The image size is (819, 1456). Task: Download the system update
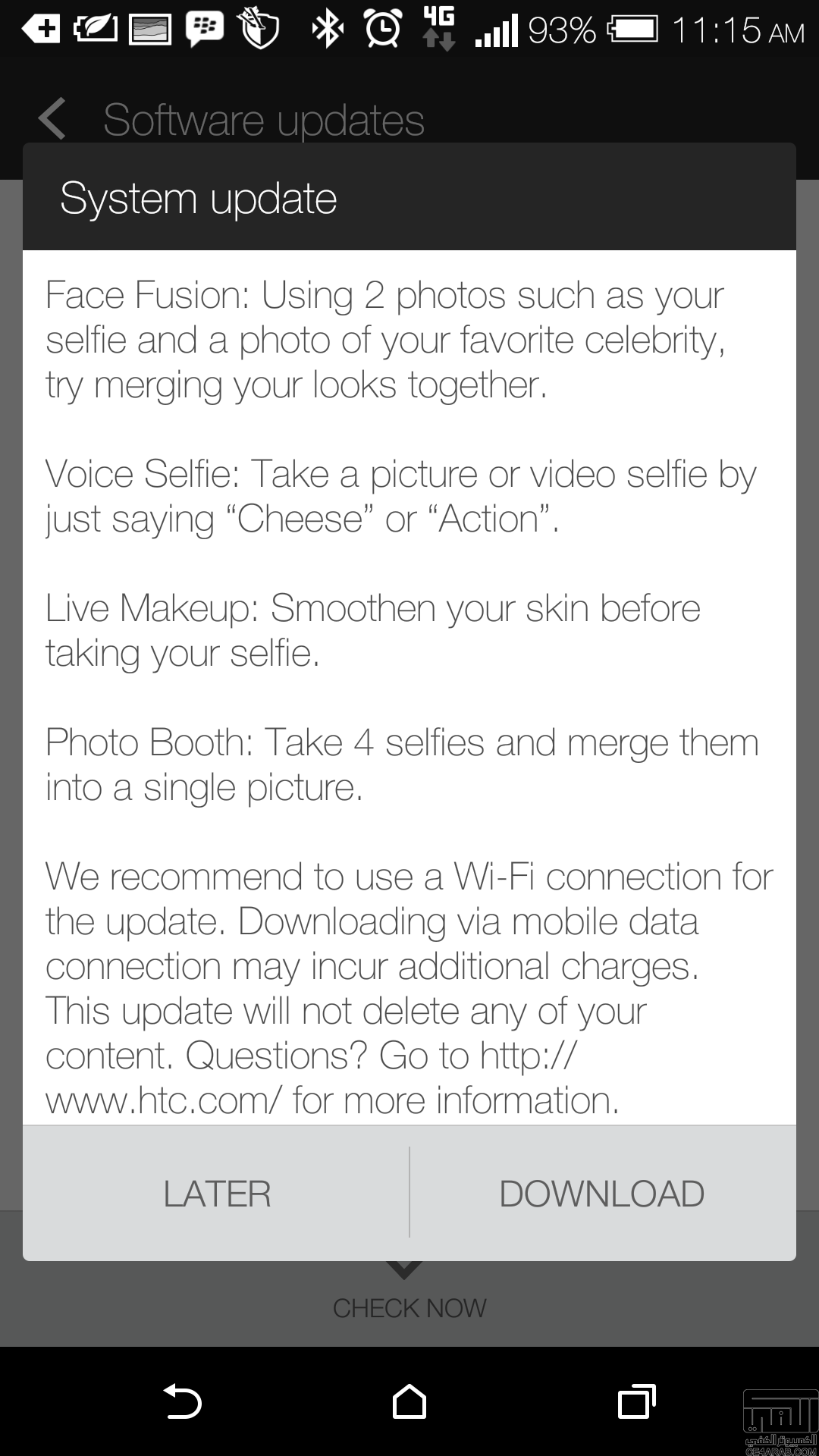(601, 1194)
